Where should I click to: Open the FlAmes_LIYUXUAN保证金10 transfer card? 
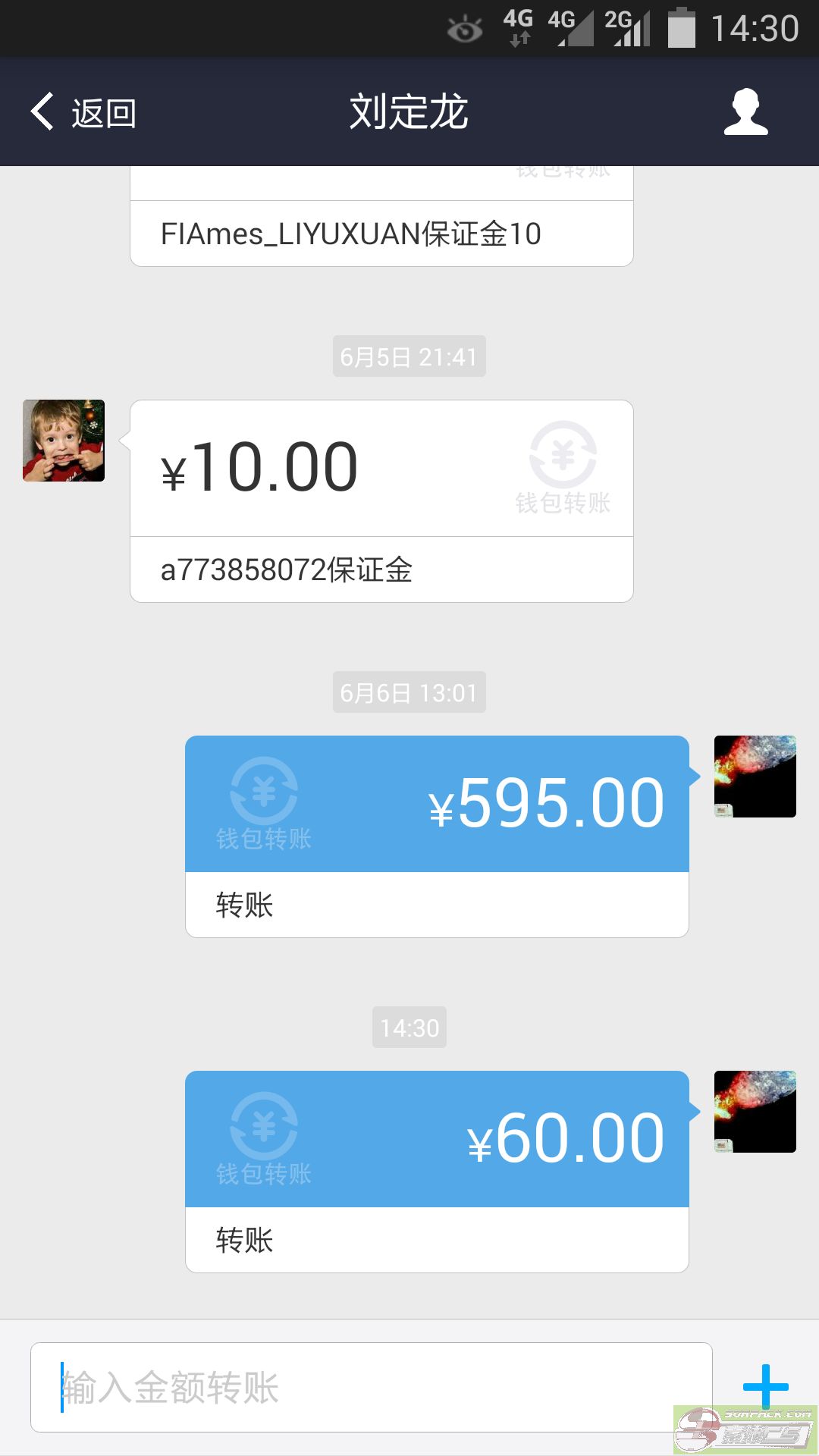click(x=381, y=217)
